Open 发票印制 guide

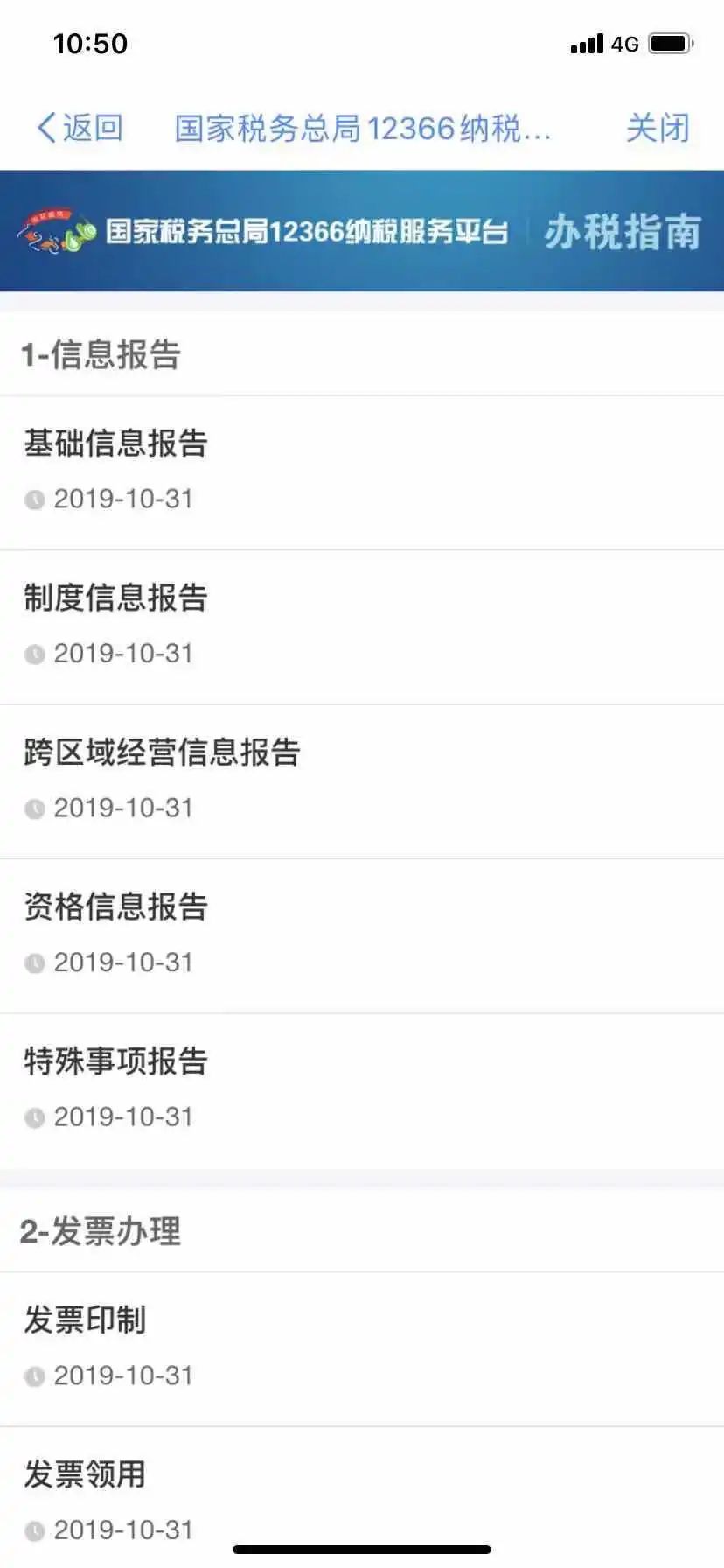click(362, 1349)
